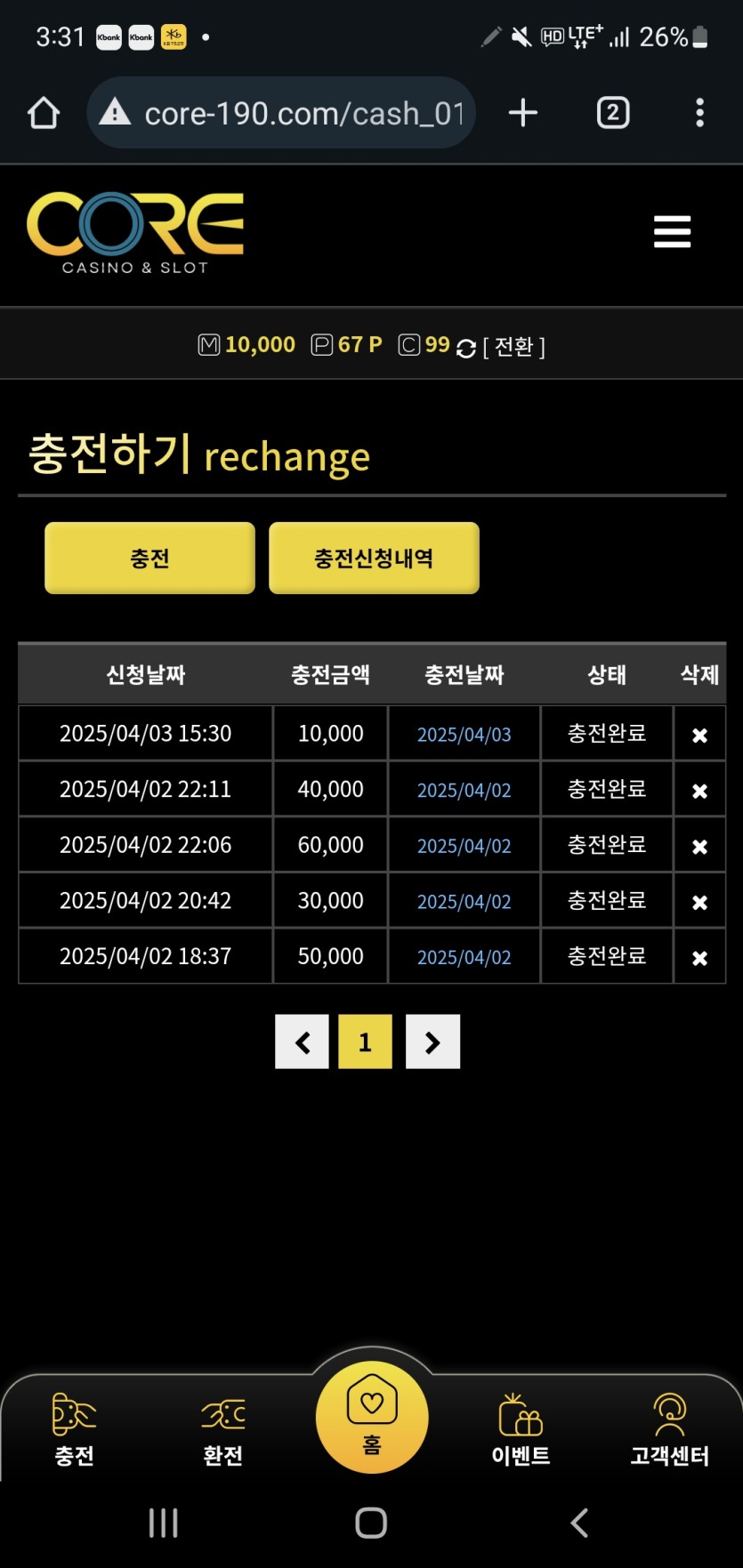This screenshot has height=1568, width=743.
Task: Open a new browser tab
Action: click(x=523, y=113)
